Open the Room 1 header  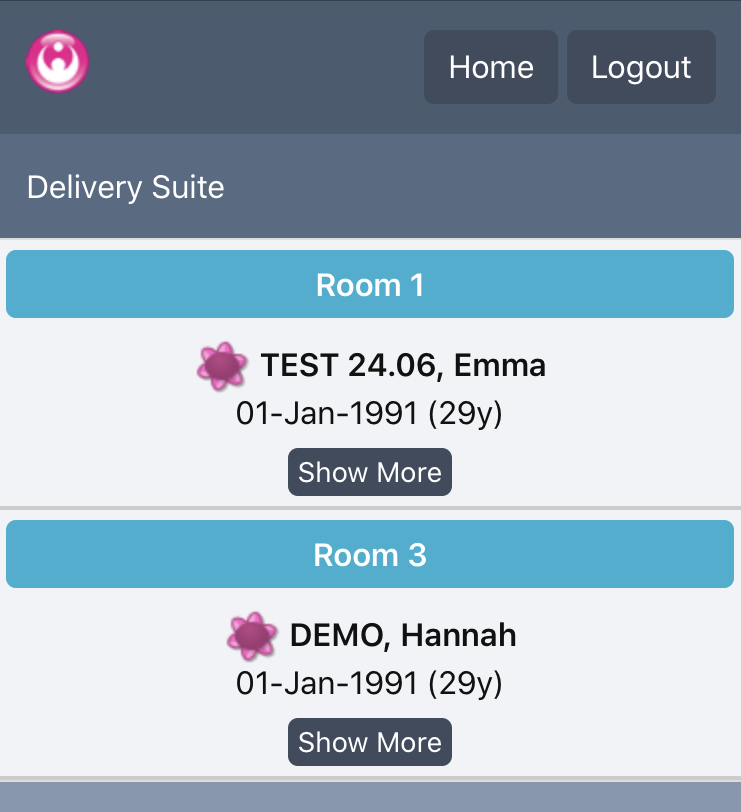coord(370,285)
